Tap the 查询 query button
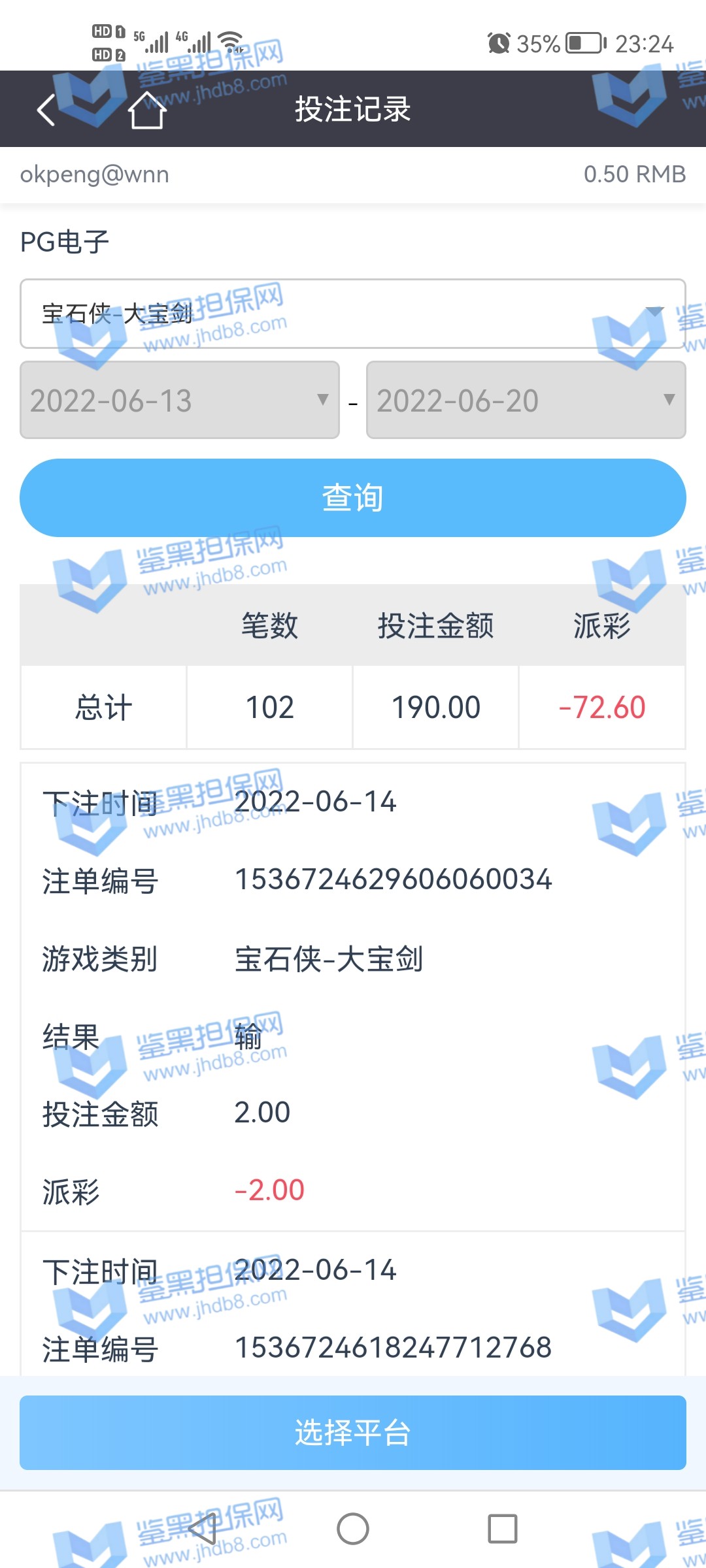Viewport: 706px width, 1568px height. 353,498
